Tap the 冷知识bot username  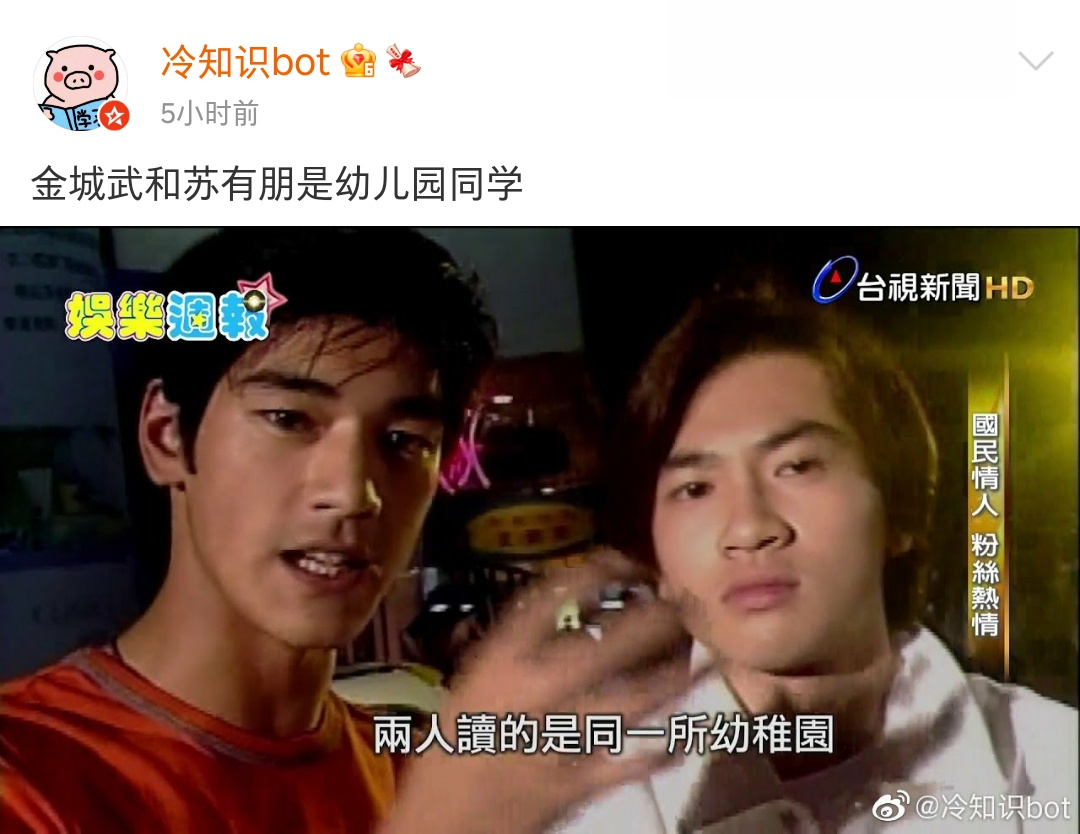point(245,63)
